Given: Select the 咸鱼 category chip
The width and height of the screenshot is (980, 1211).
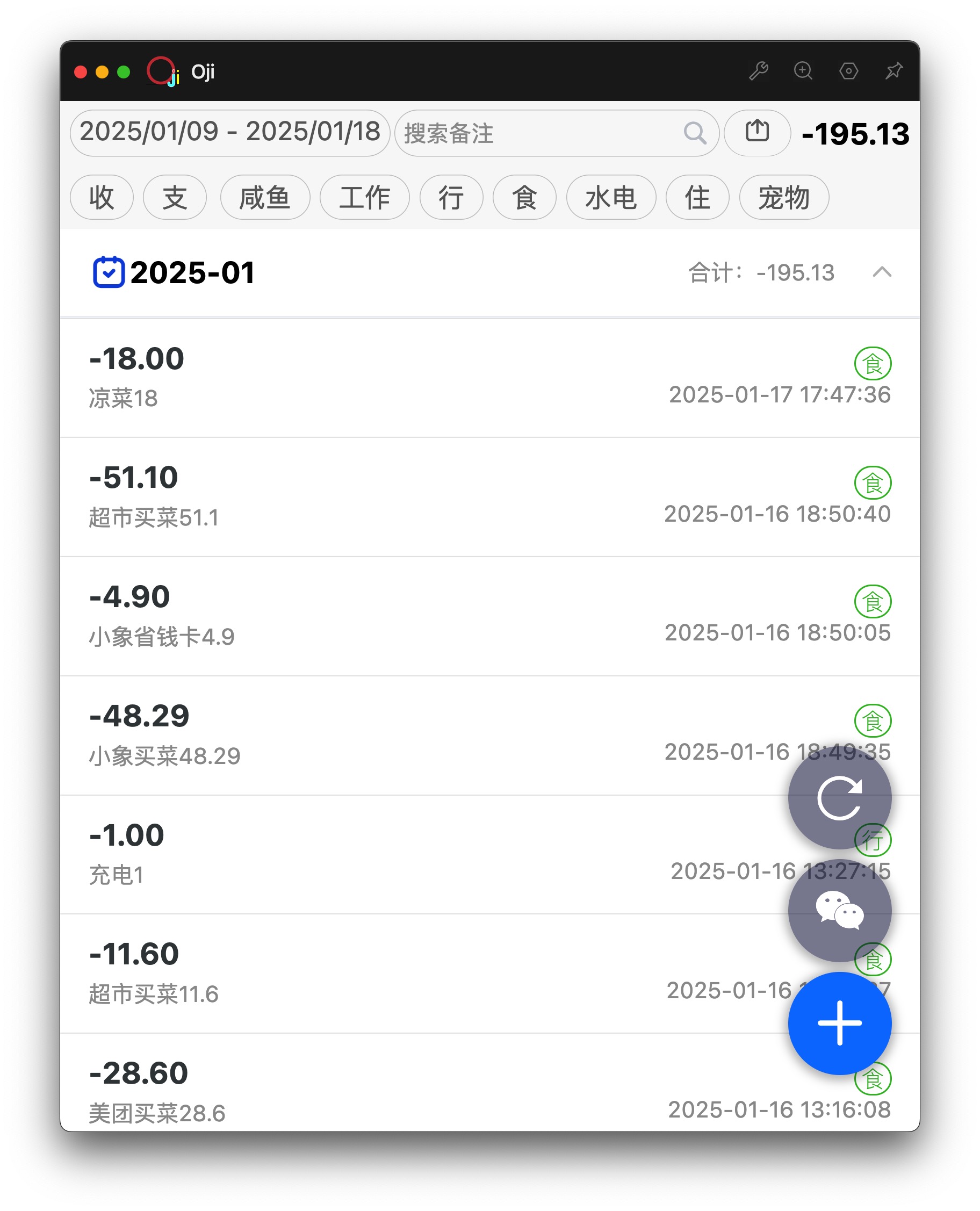Looking at the screenshot, I should pos(265,198).
